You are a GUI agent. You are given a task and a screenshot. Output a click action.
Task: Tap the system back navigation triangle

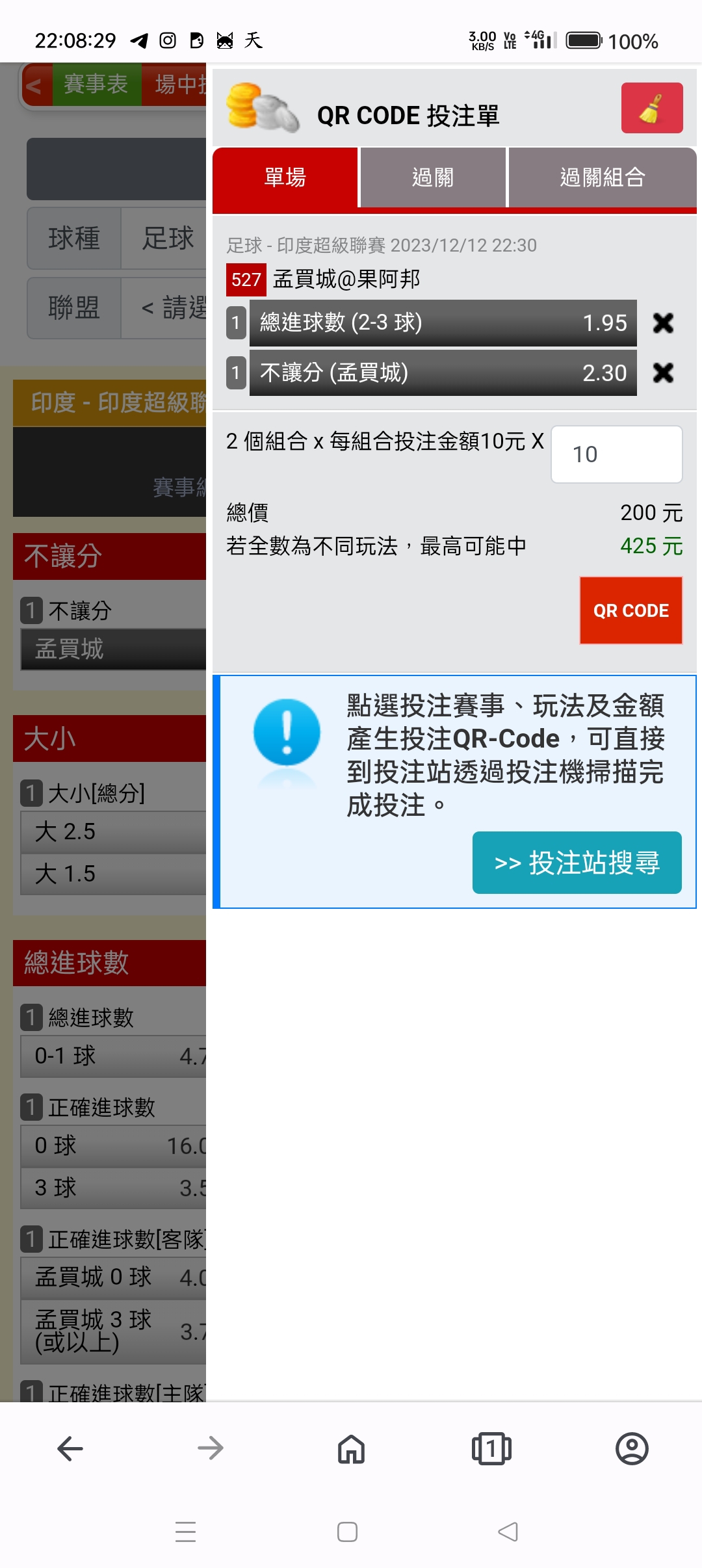508,1532
